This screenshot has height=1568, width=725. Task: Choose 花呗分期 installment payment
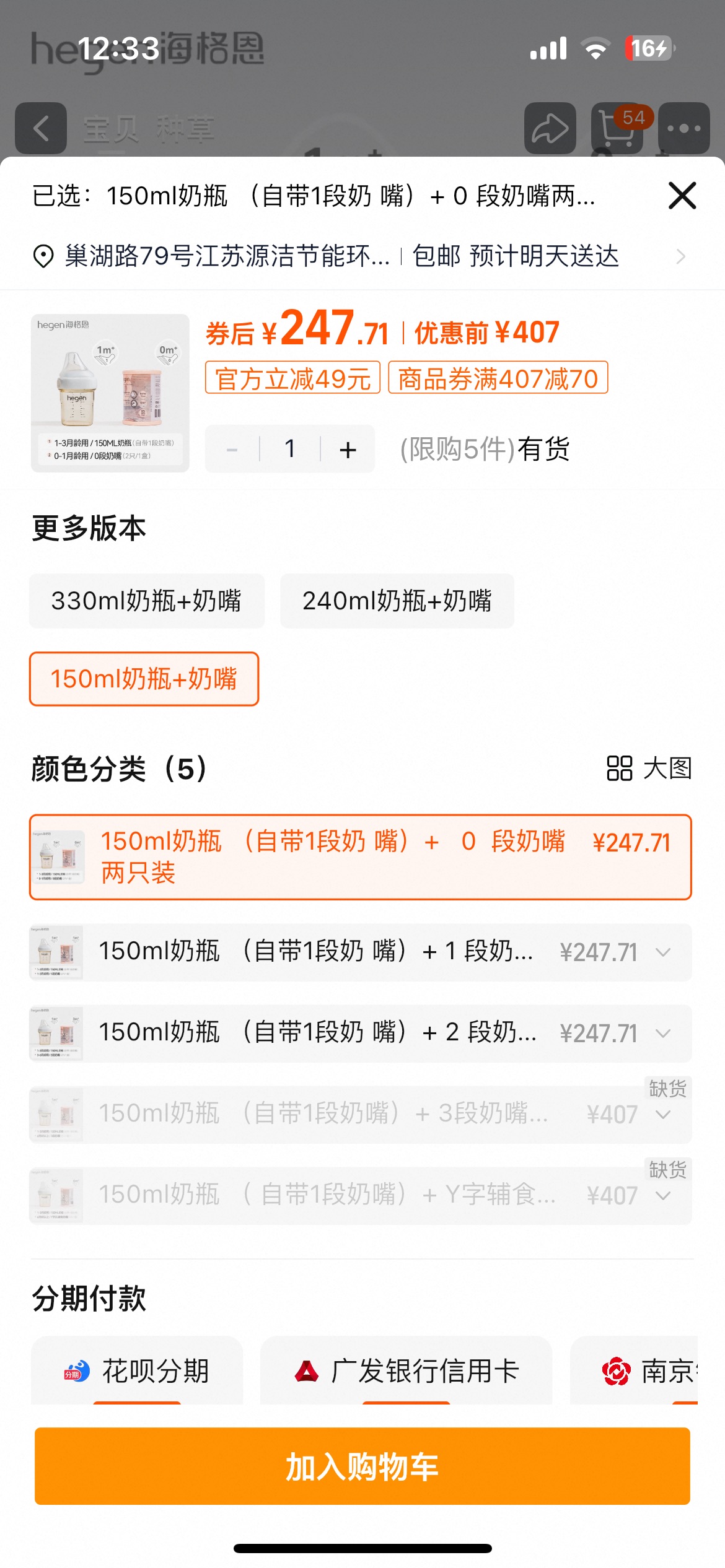138,1371
